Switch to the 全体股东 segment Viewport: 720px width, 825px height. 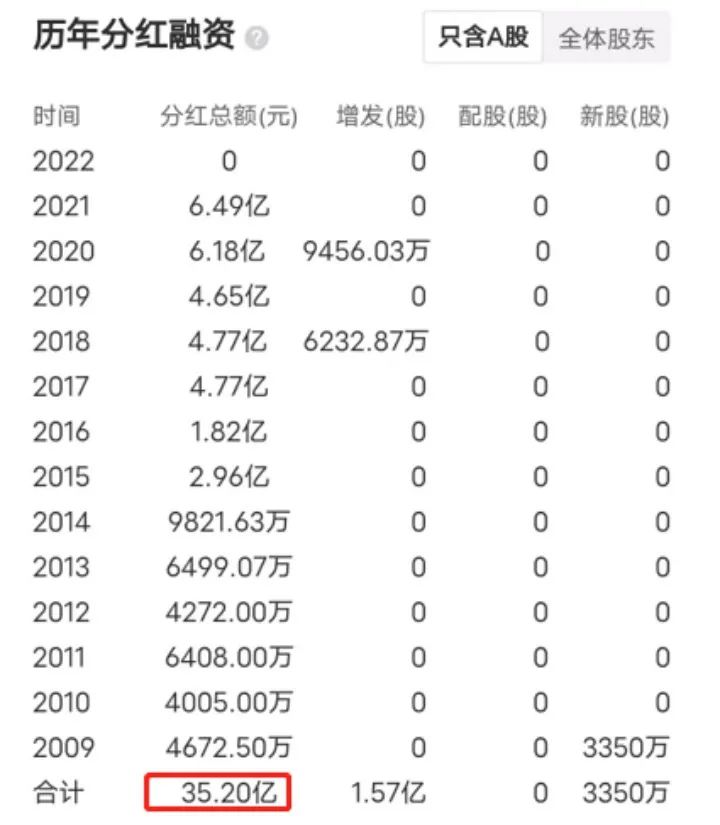[606, 39]
